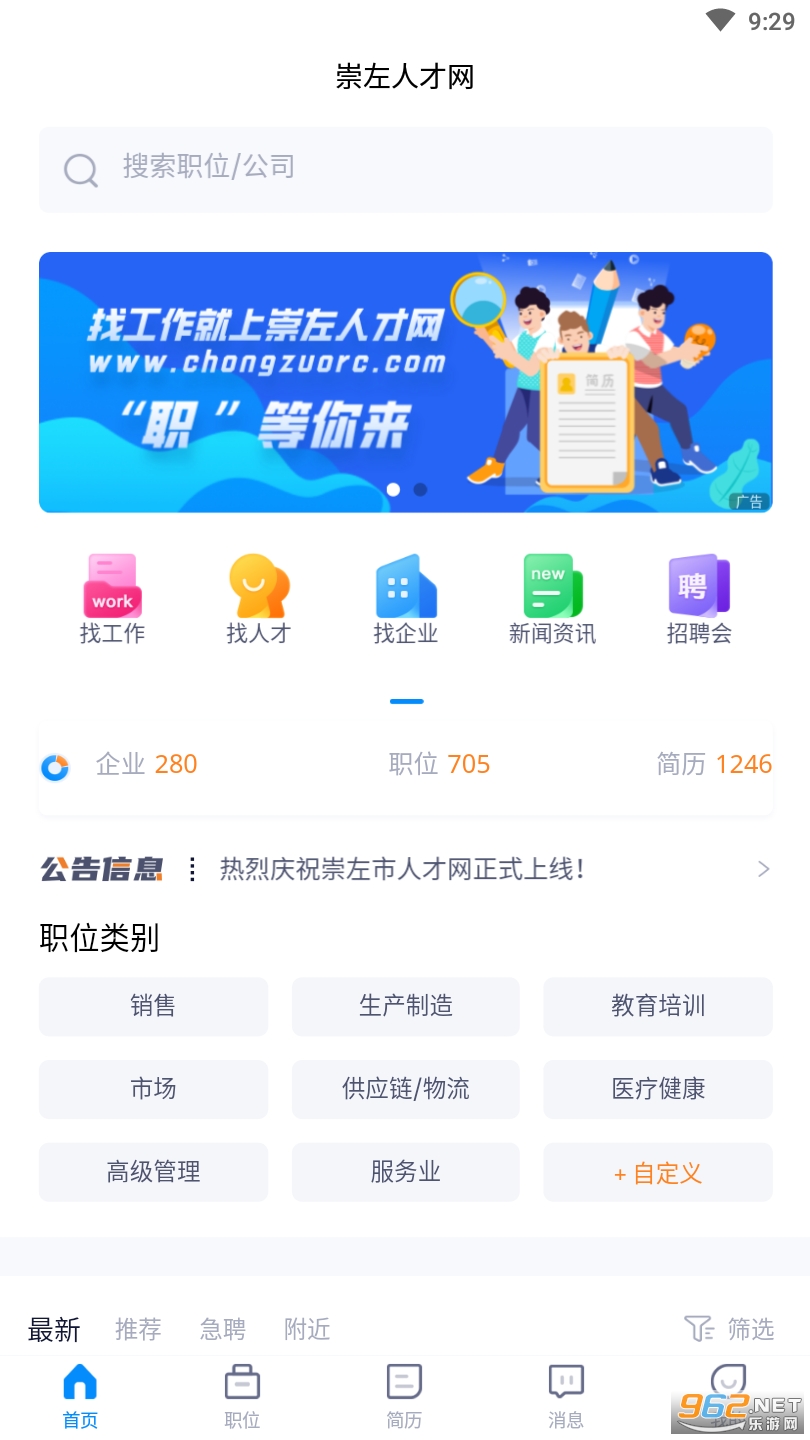
Task: Open 新闻资讯 shortcut
Action: point(552,600)
